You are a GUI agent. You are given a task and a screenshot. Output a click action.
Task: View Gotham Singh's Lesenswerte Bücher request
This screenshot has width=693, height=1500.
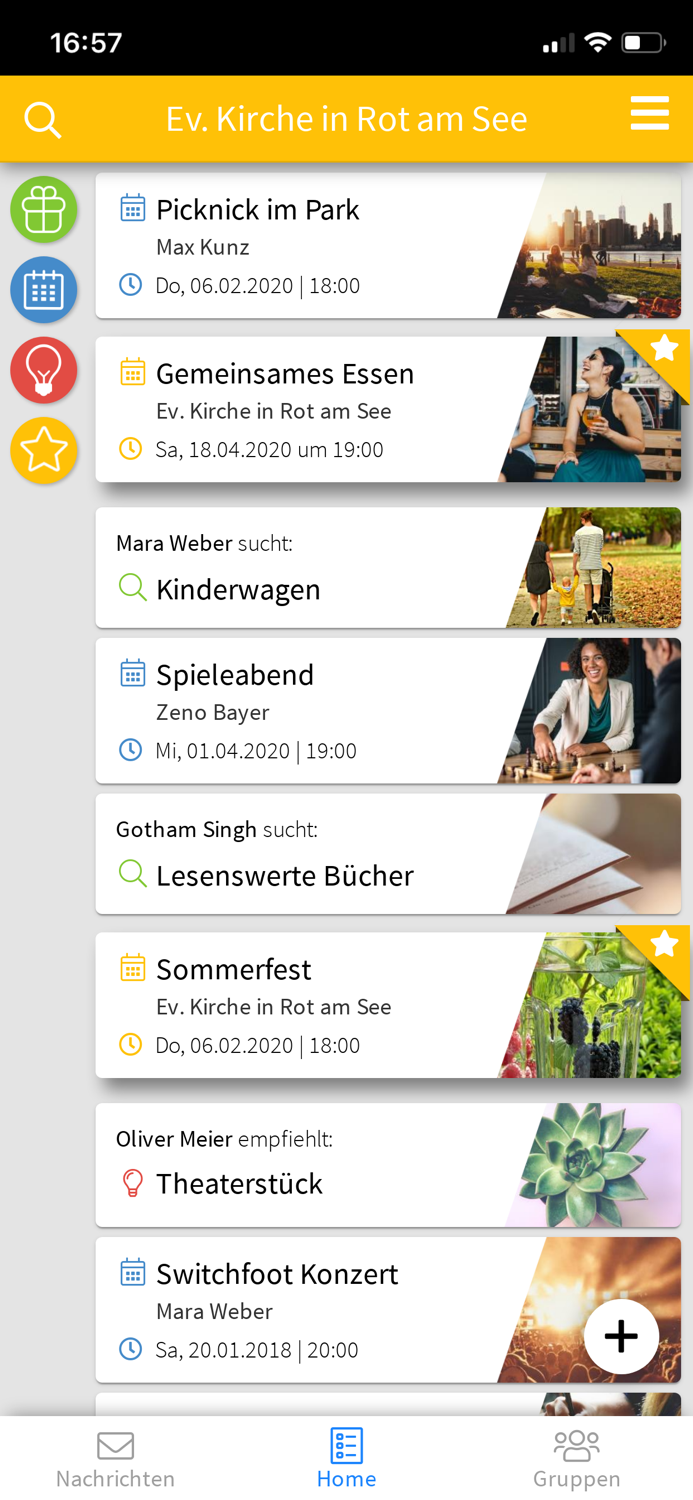point(300,854)
